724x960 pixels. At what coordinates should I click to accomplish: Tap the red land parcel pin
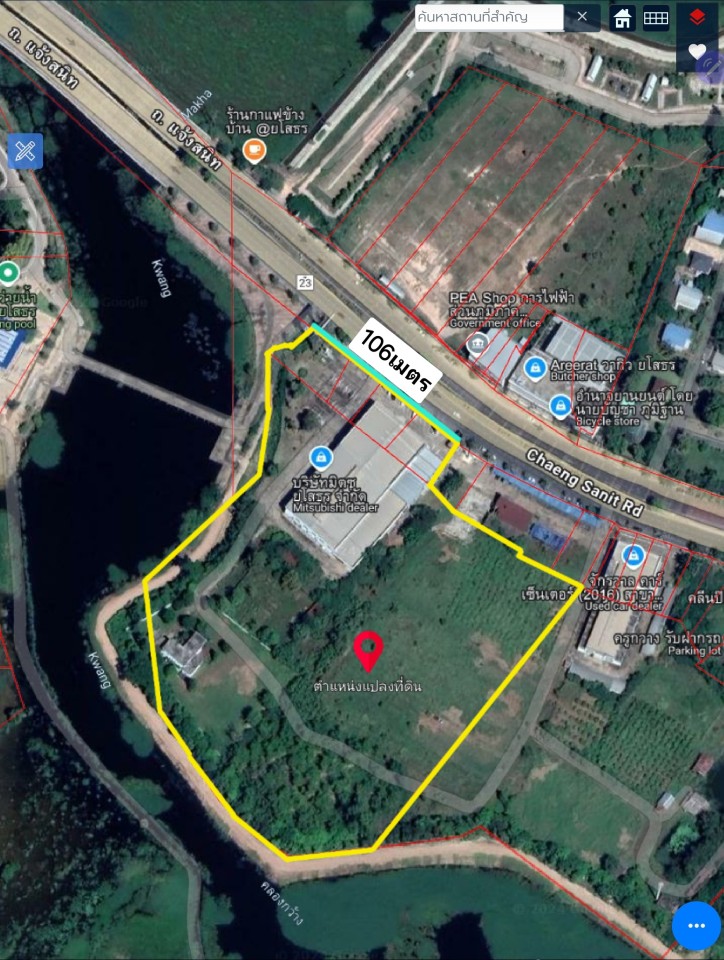coord(368,651)
